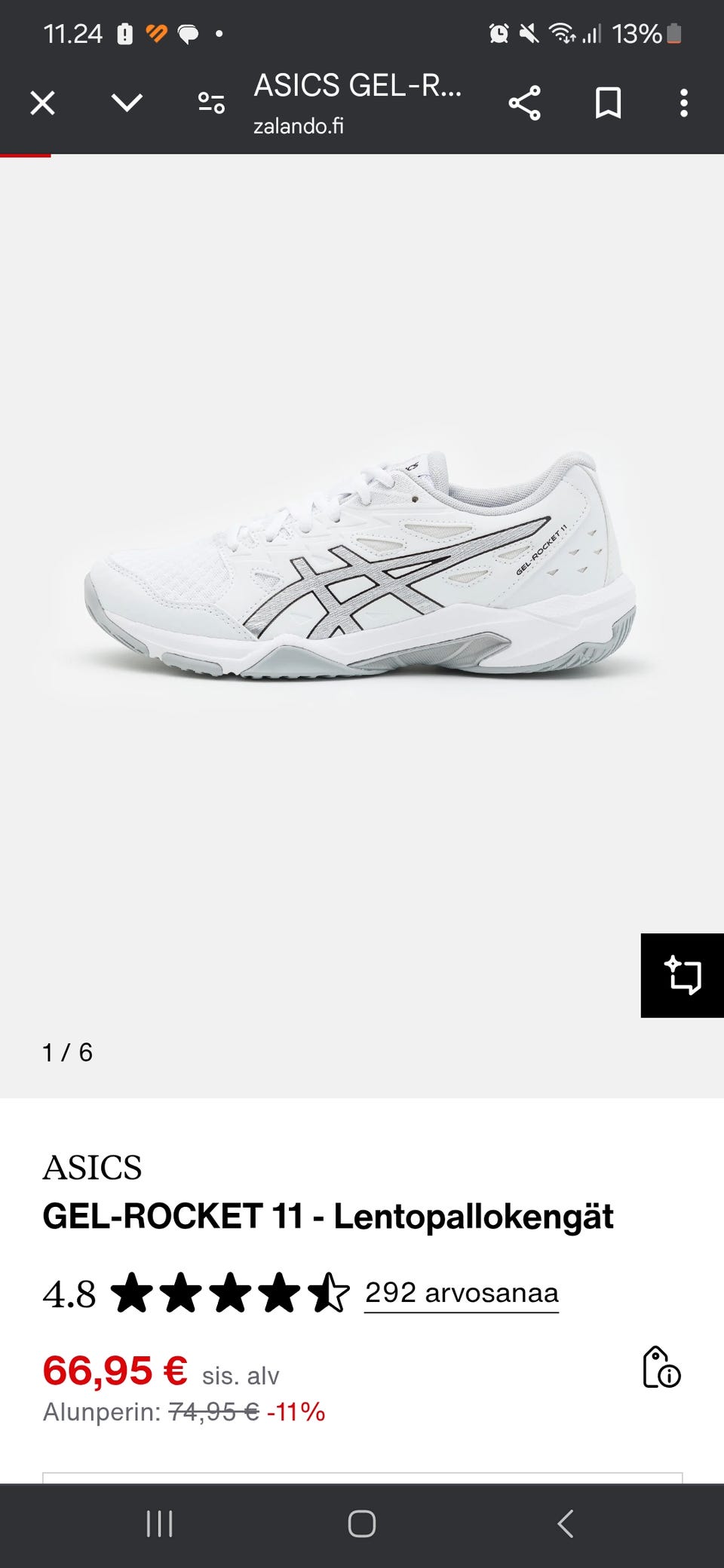Image resolution: width=724 pixels, height=1568 pixels.
Task: Share this ASICS product page
Action: click(x=524, y=103)
